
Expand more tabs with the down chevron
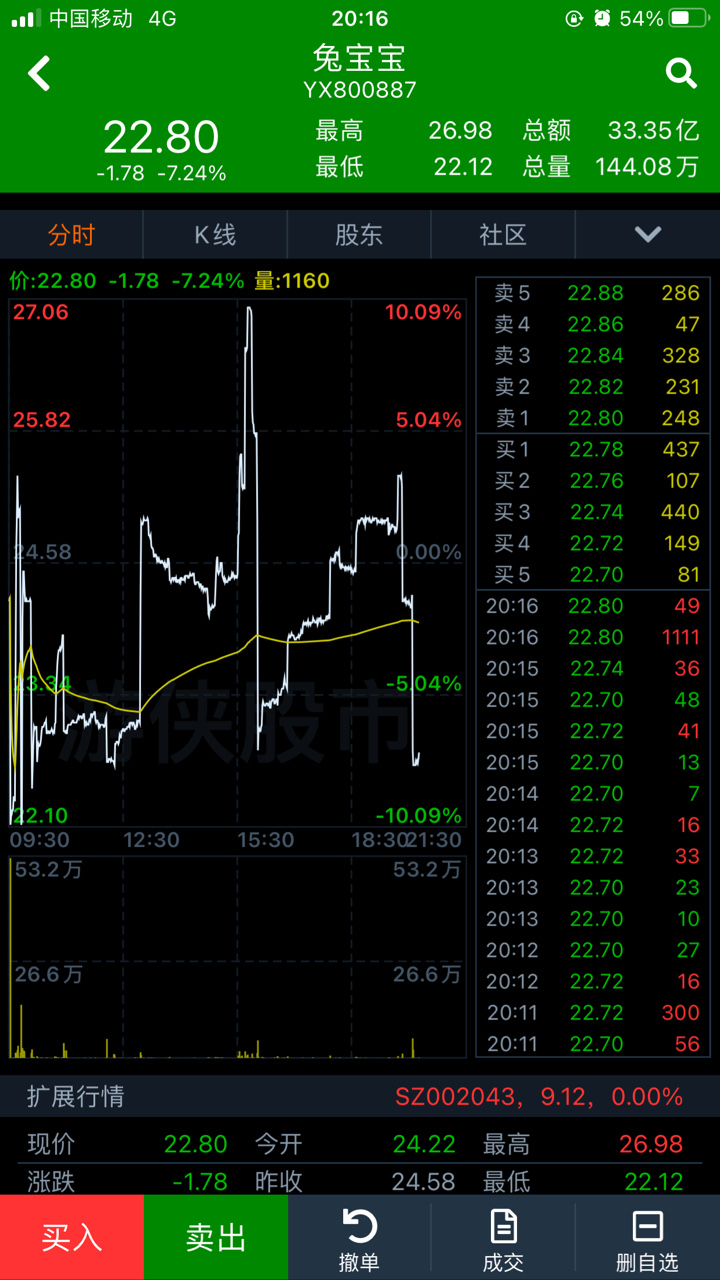(648, 235)
